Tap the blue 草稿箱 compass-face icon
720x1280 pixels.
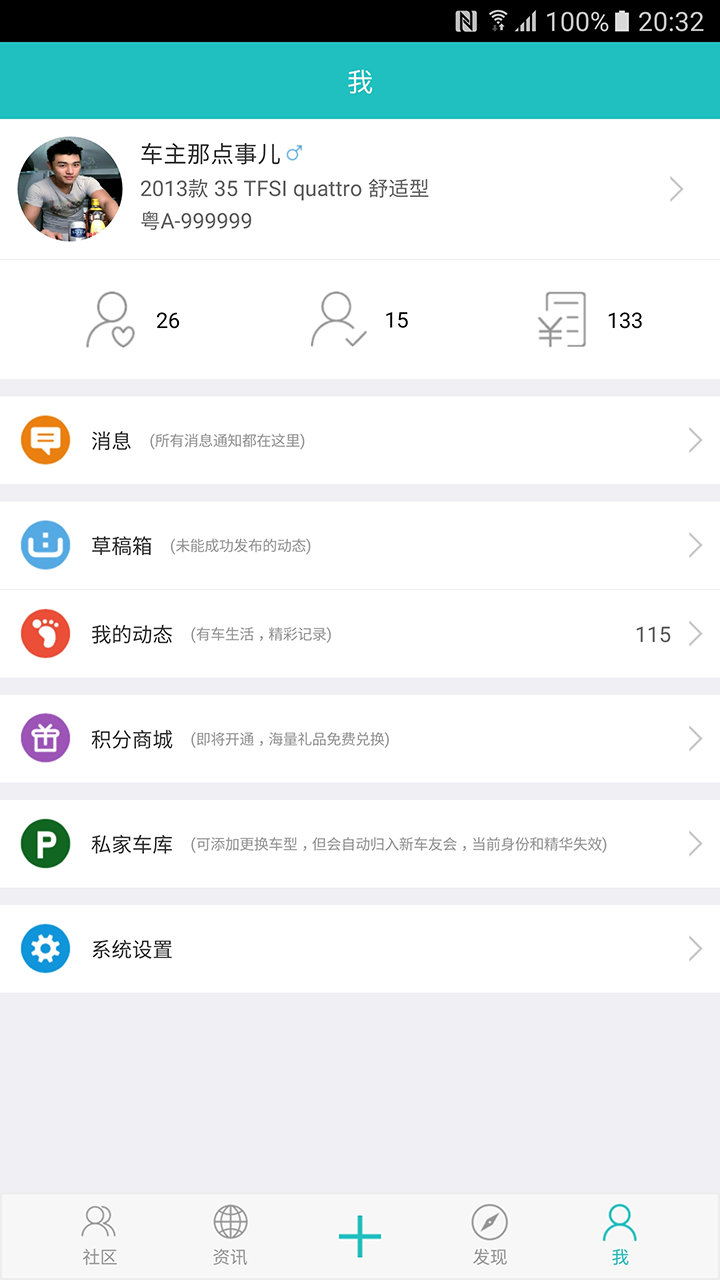[x=44, y=545]
